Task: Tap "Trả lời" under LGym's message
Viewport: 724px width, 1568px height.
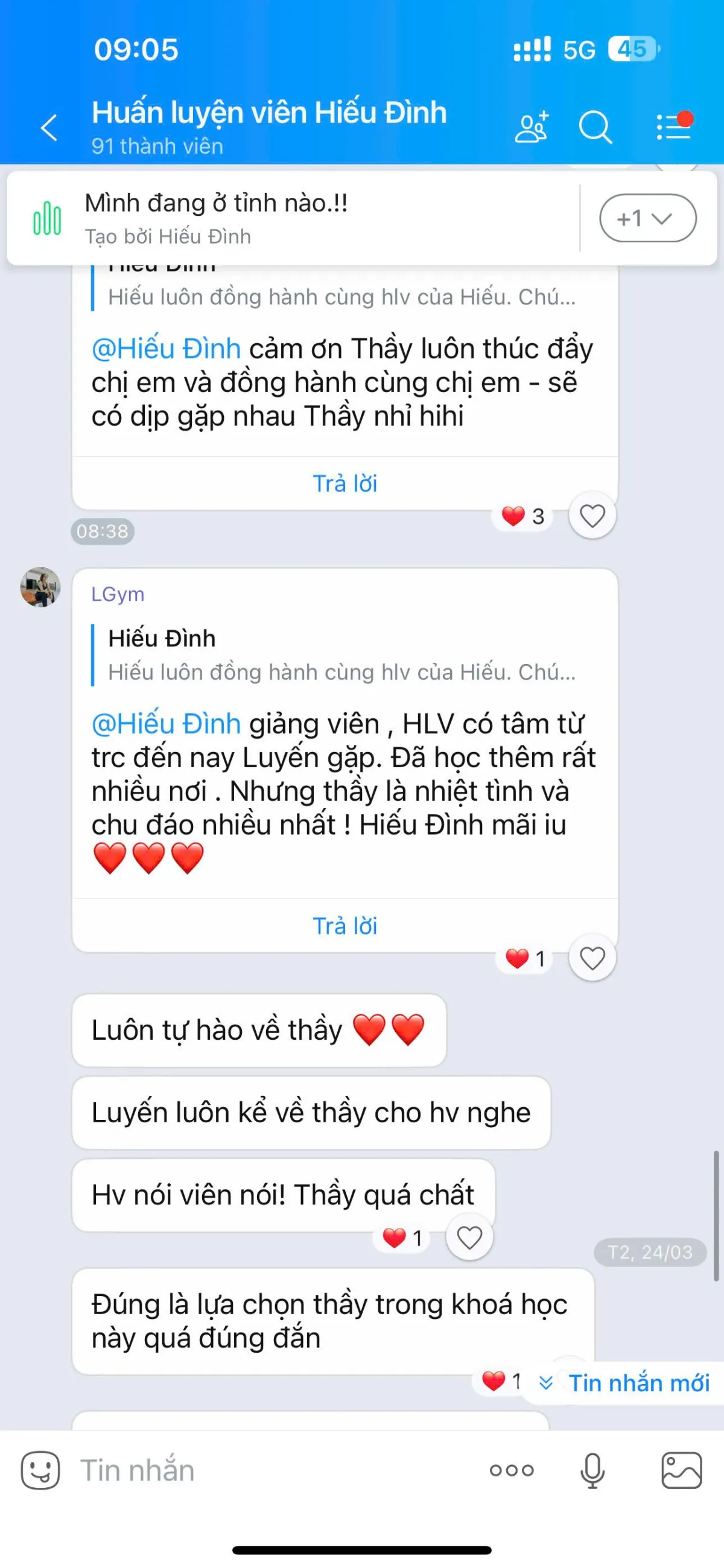Action: [x=345, y=926]
